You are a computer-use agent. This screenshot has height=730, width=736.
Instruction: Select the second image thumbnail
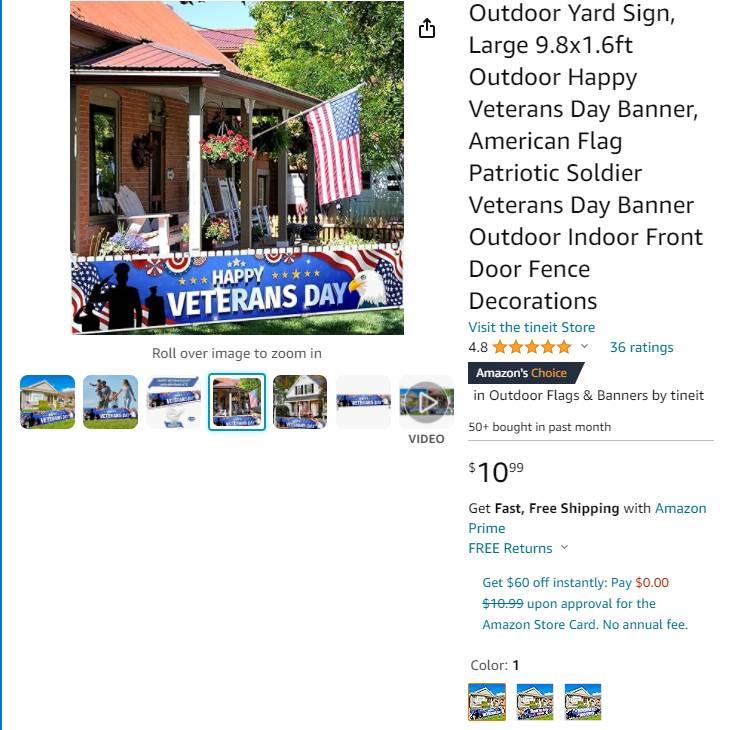coord(110,402)
